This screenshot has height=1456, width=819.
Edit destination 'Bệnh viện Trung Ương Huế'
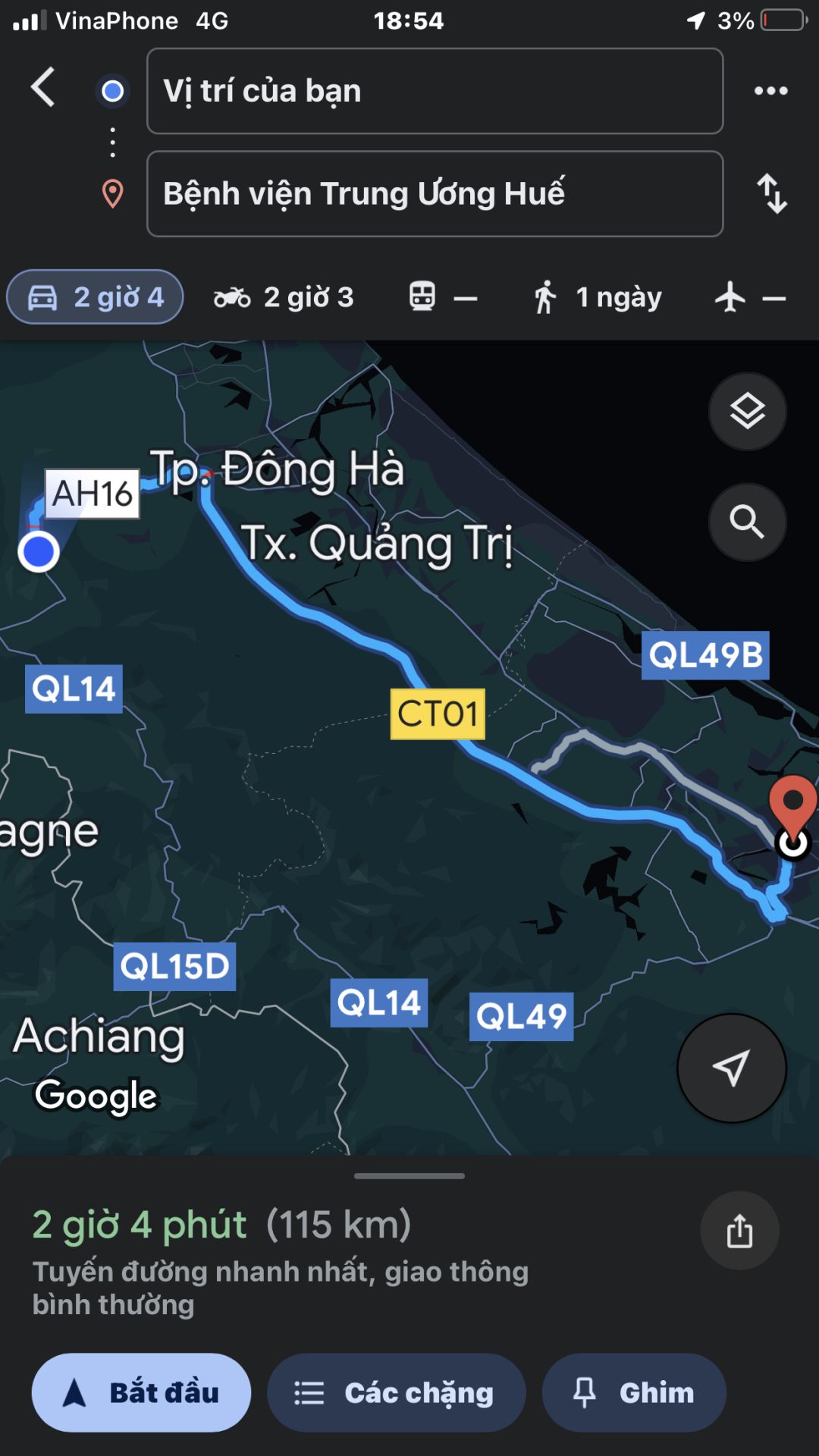pyautogui.click(x=434, y=194)
